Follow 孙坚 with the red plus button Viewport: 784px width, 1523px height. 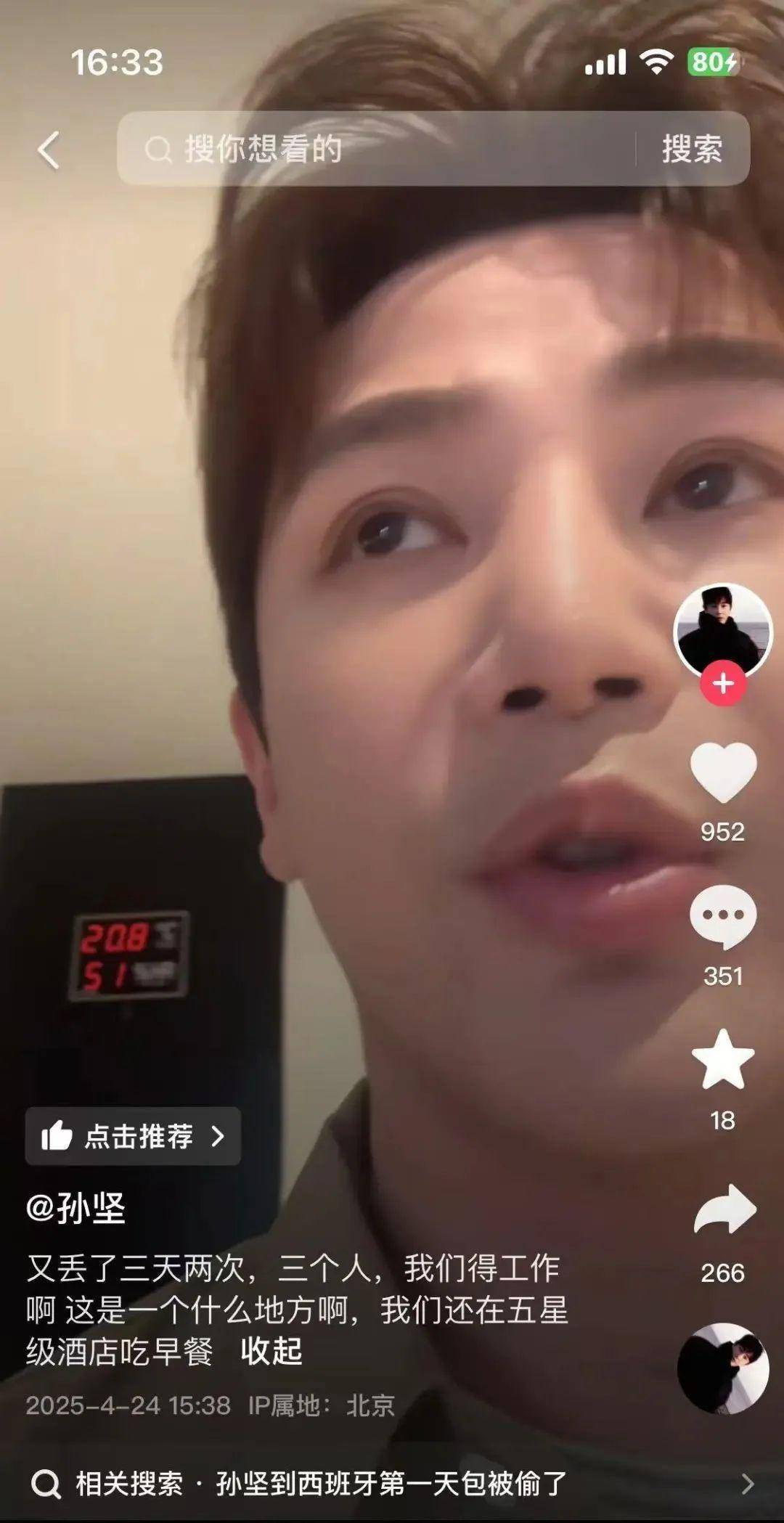pos(723,684)
